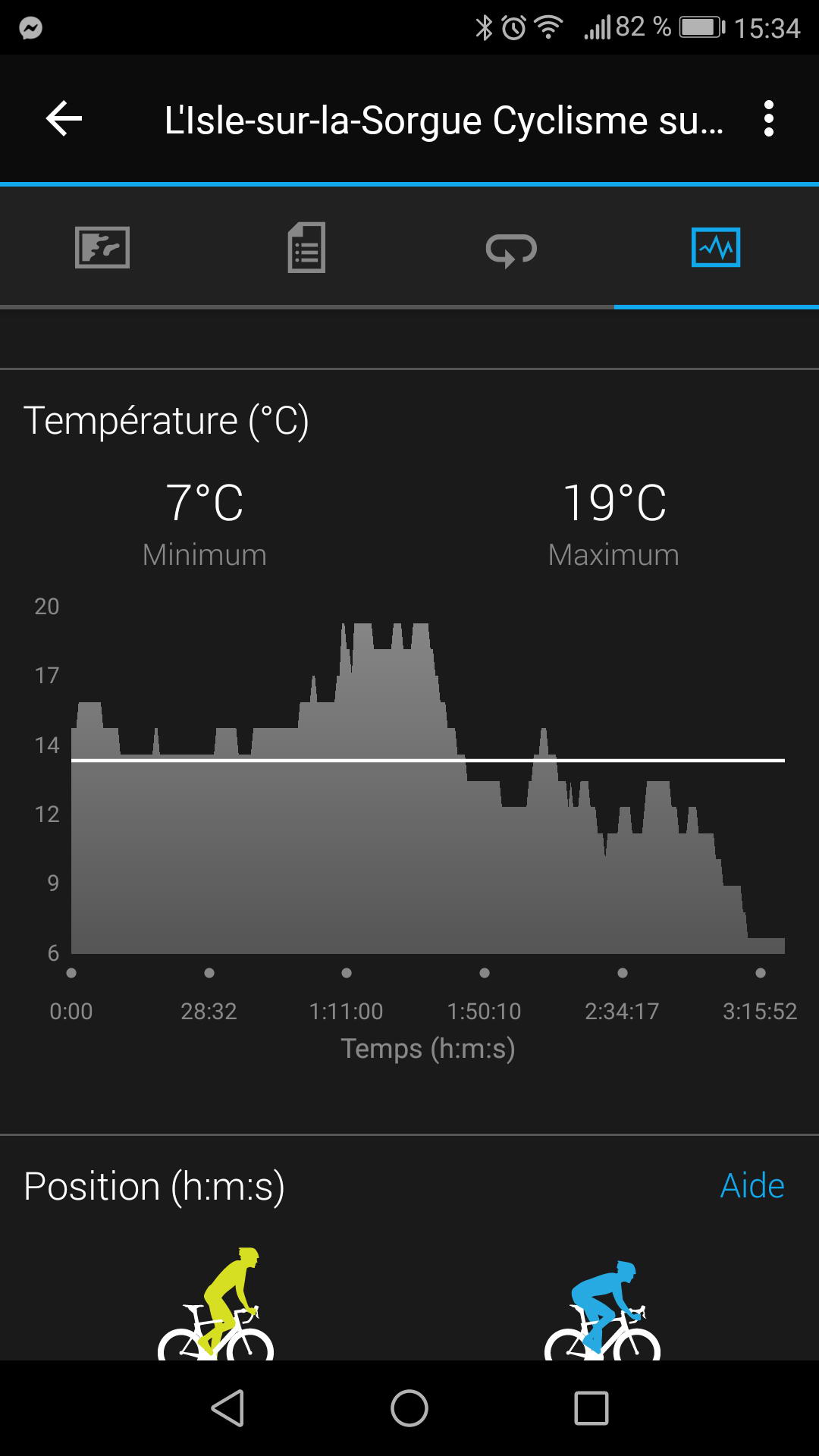
Task: Select the charts tab
Action: point(716,247)
